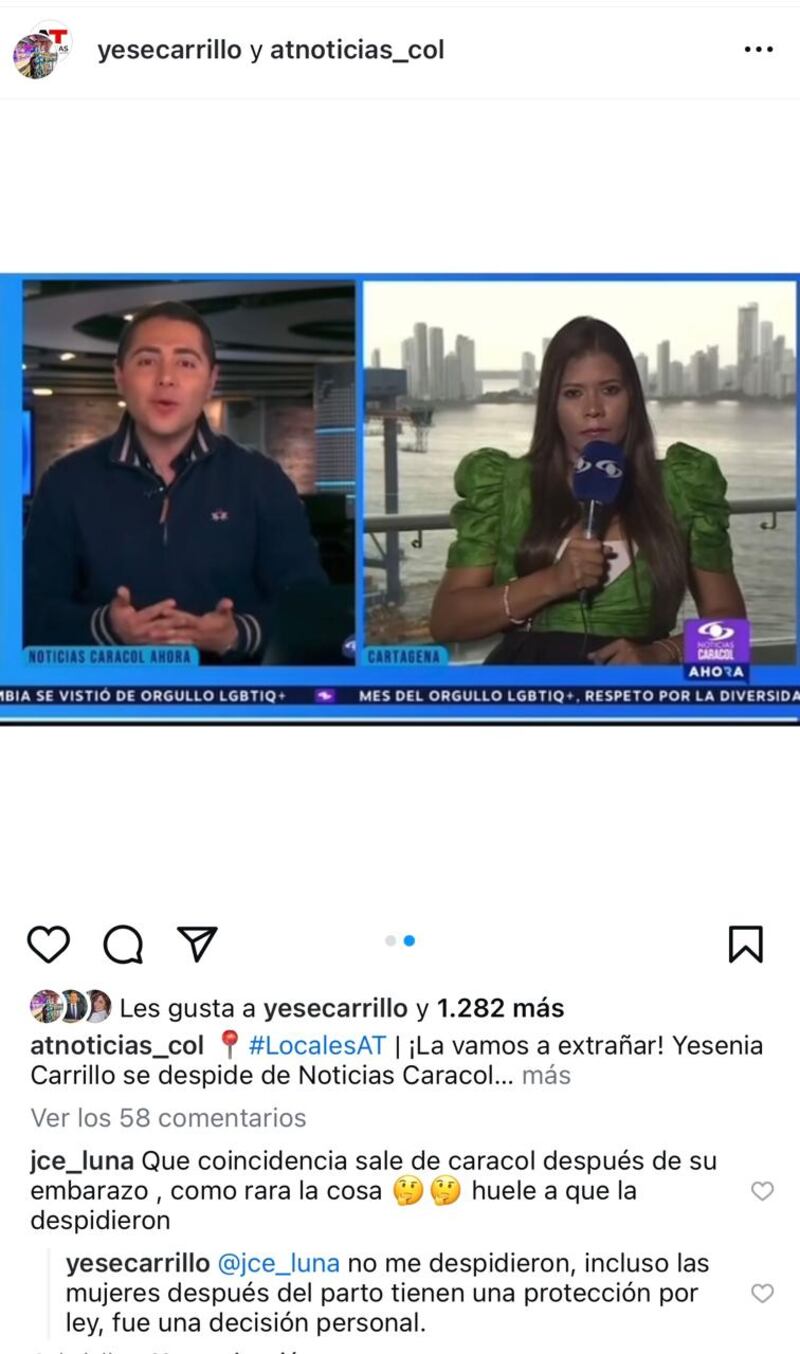
Task: Like the post with the heart icon
Action: coord(48,944)
